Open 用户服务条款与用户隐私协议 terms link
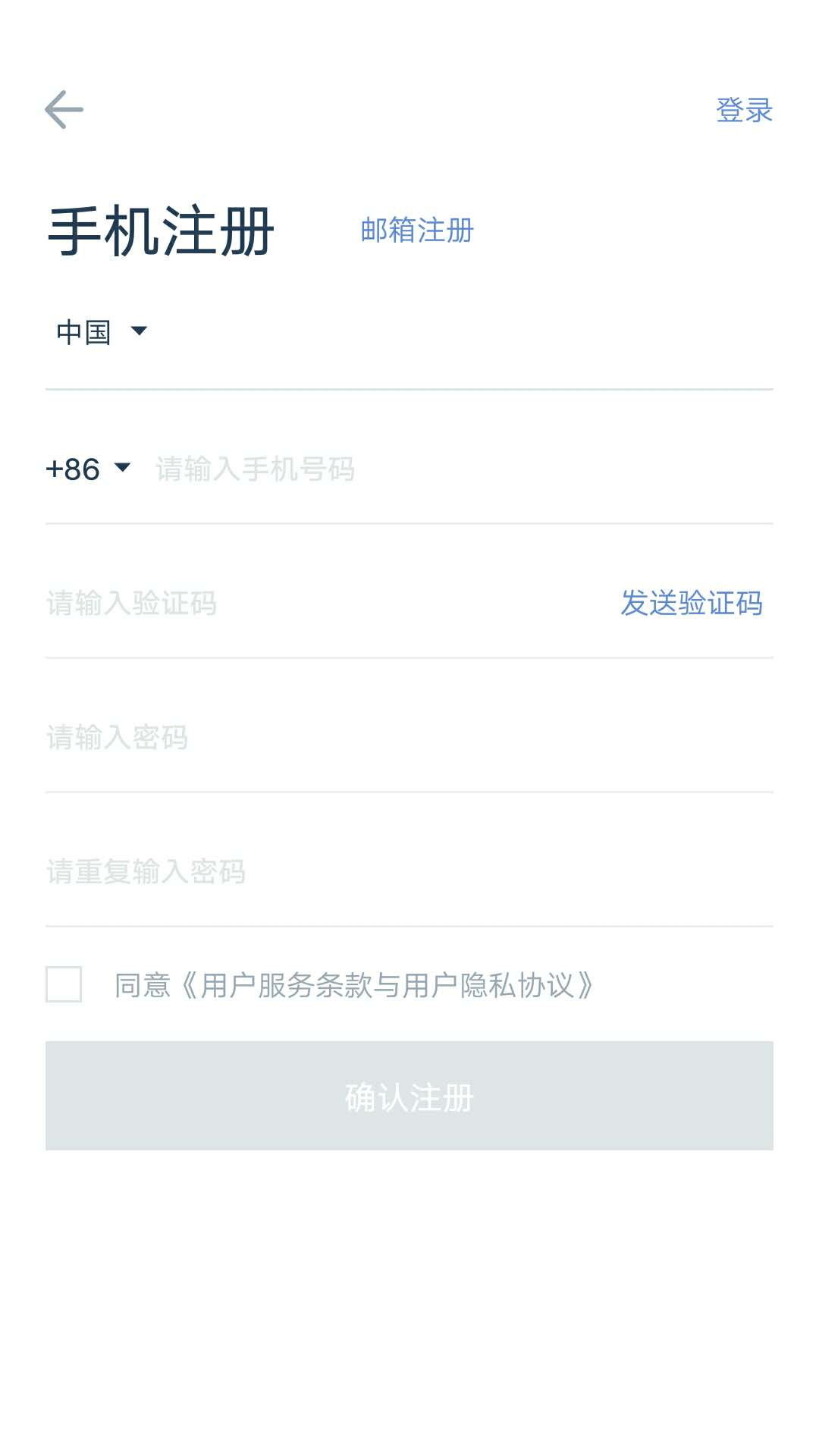819x1456 pixels. [387, 985]
